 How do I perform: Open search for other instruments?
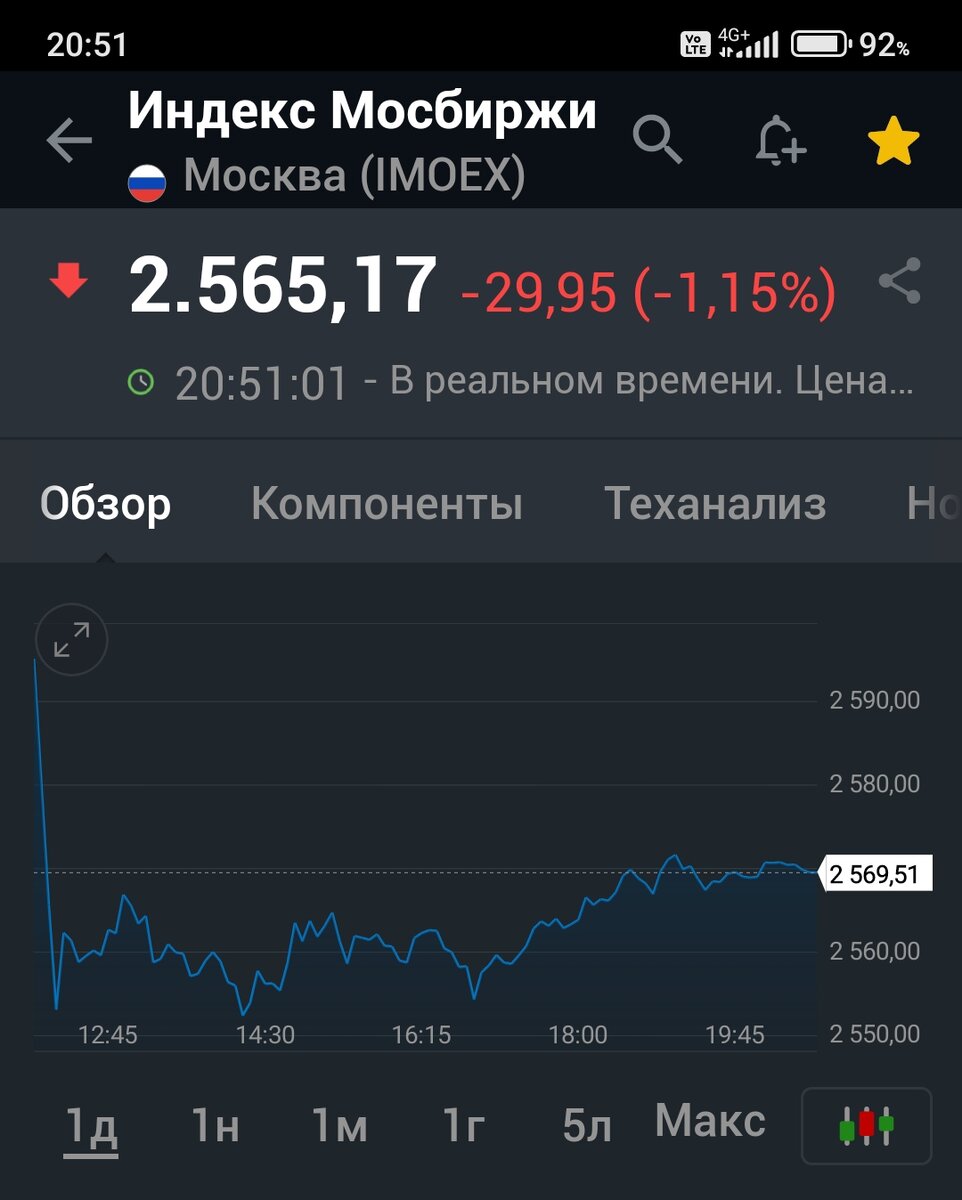659,142
